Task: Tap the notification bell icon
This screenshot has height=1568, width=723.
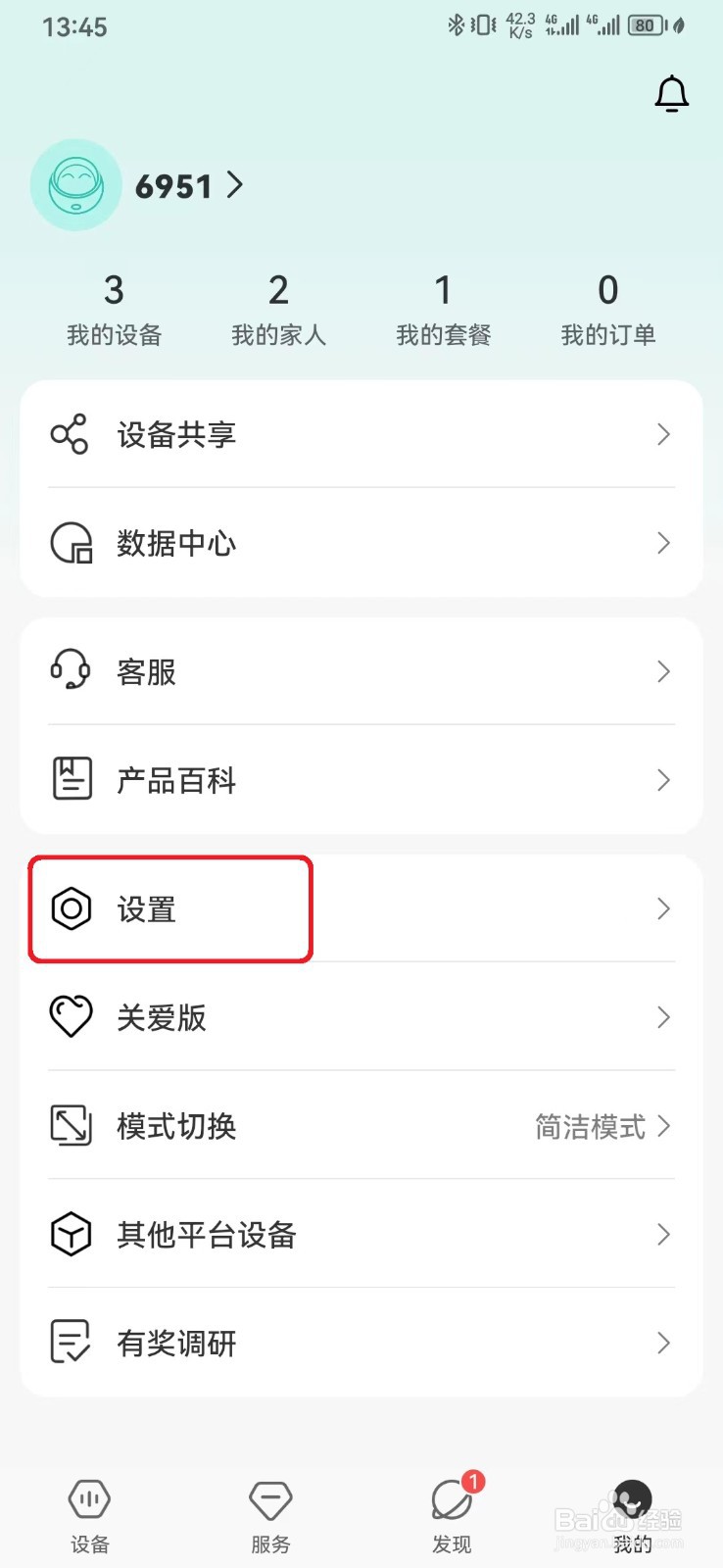Action: (x=671, y=93)
